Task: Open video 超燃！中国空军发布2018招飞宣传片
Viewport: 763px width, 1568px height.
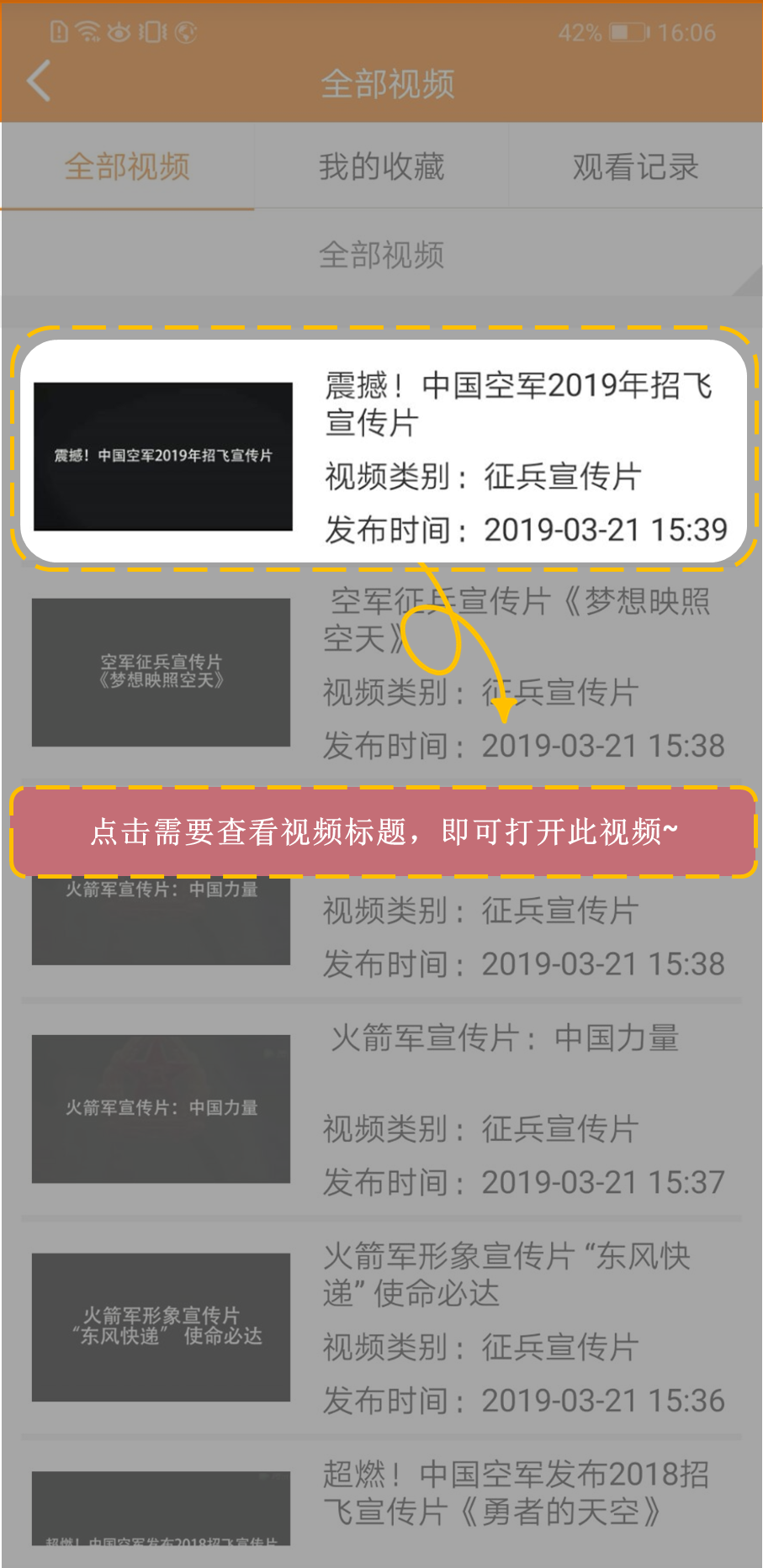Action: point(515,1492)
